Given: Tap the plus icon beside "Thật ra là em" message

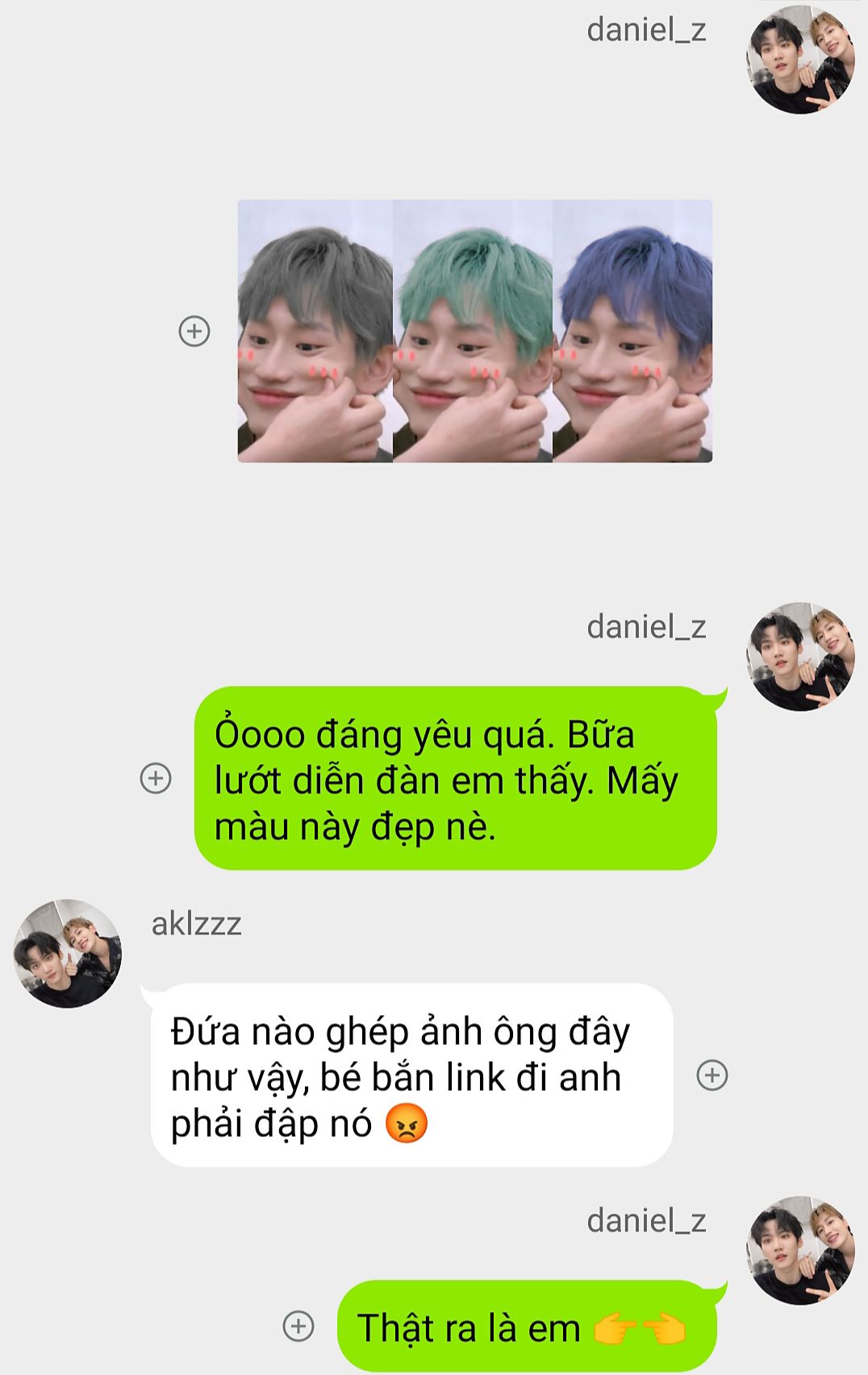Looking at the screenshot, I should (298, 1326).
